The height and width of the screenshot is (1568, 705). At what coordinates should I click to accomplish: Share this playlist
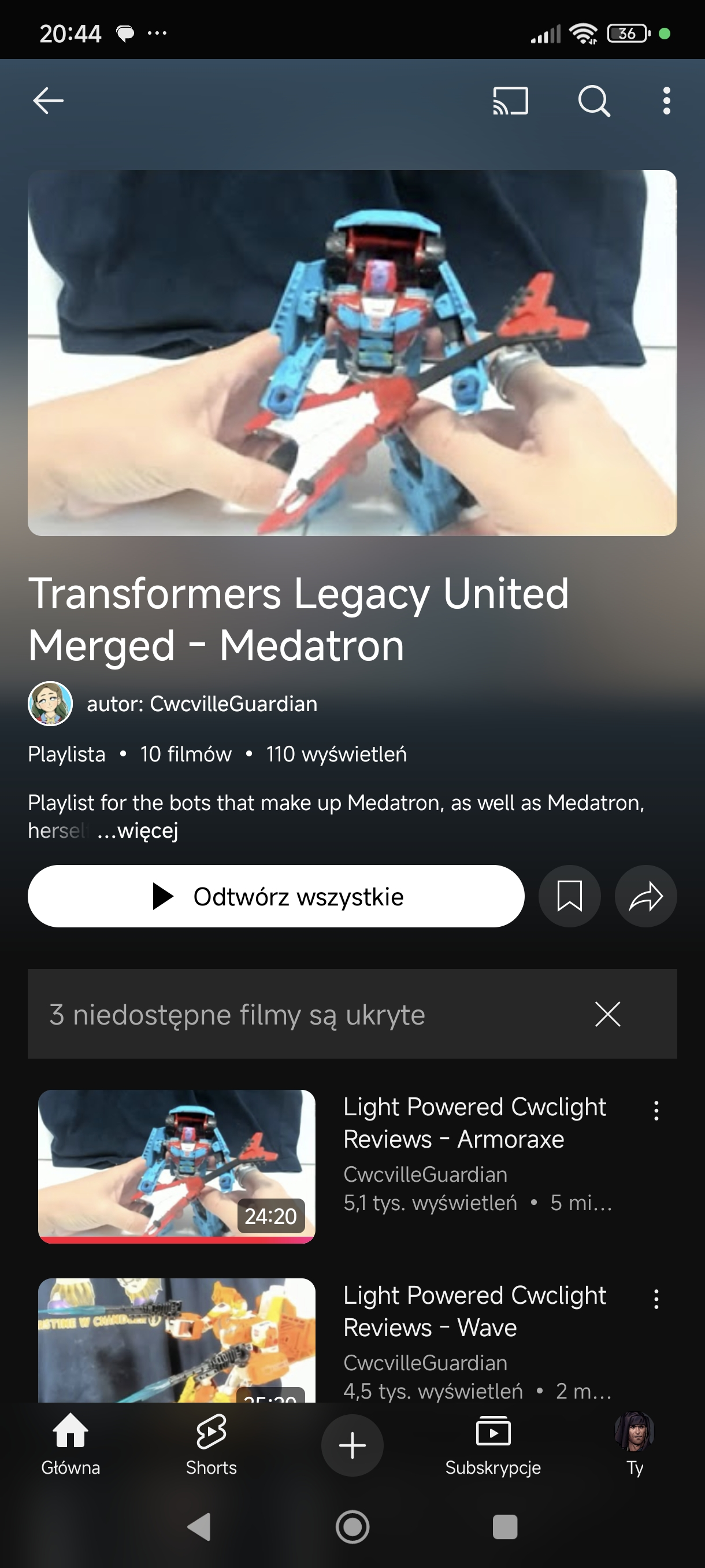[645, 896]
